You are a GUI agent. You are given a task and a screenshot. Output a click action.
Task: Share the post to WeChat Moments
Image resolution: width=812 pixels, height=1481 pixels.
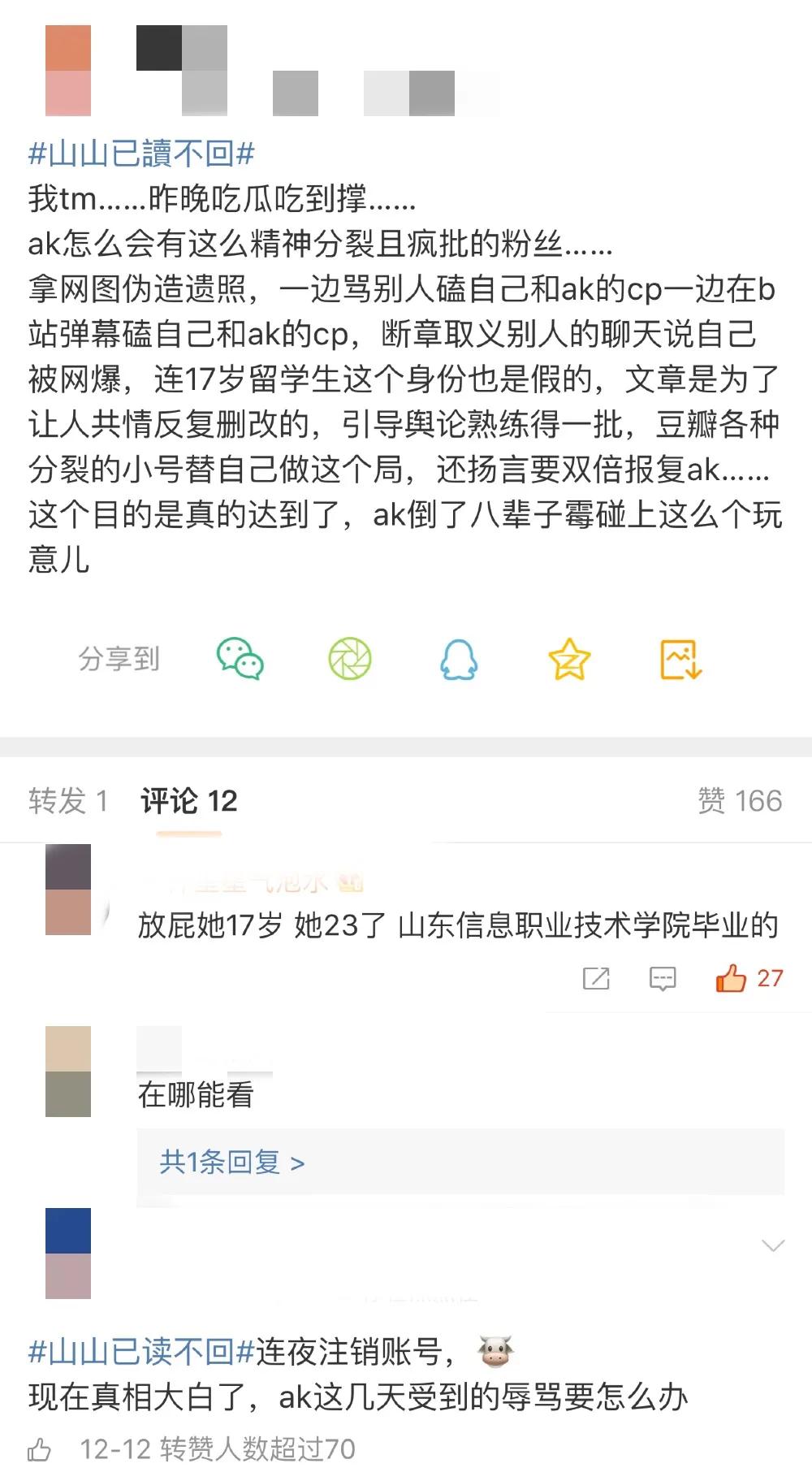(349, 659)
